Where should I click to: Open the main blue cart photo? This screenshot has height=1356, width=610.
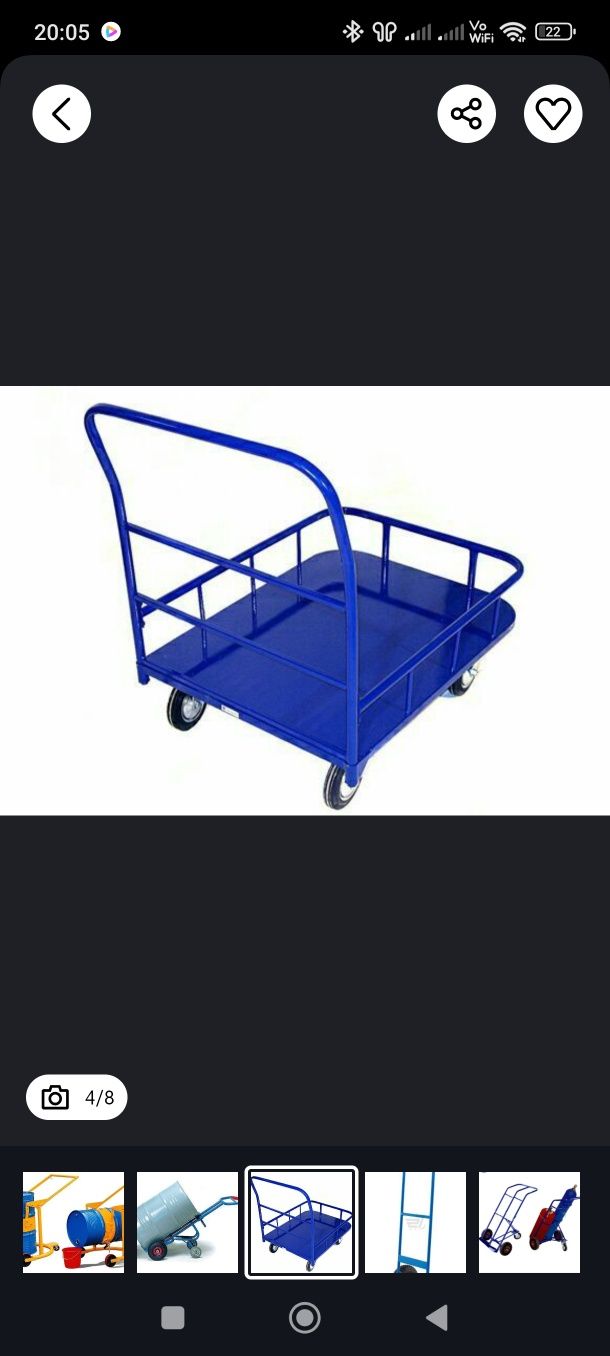(x=305, y=600)
